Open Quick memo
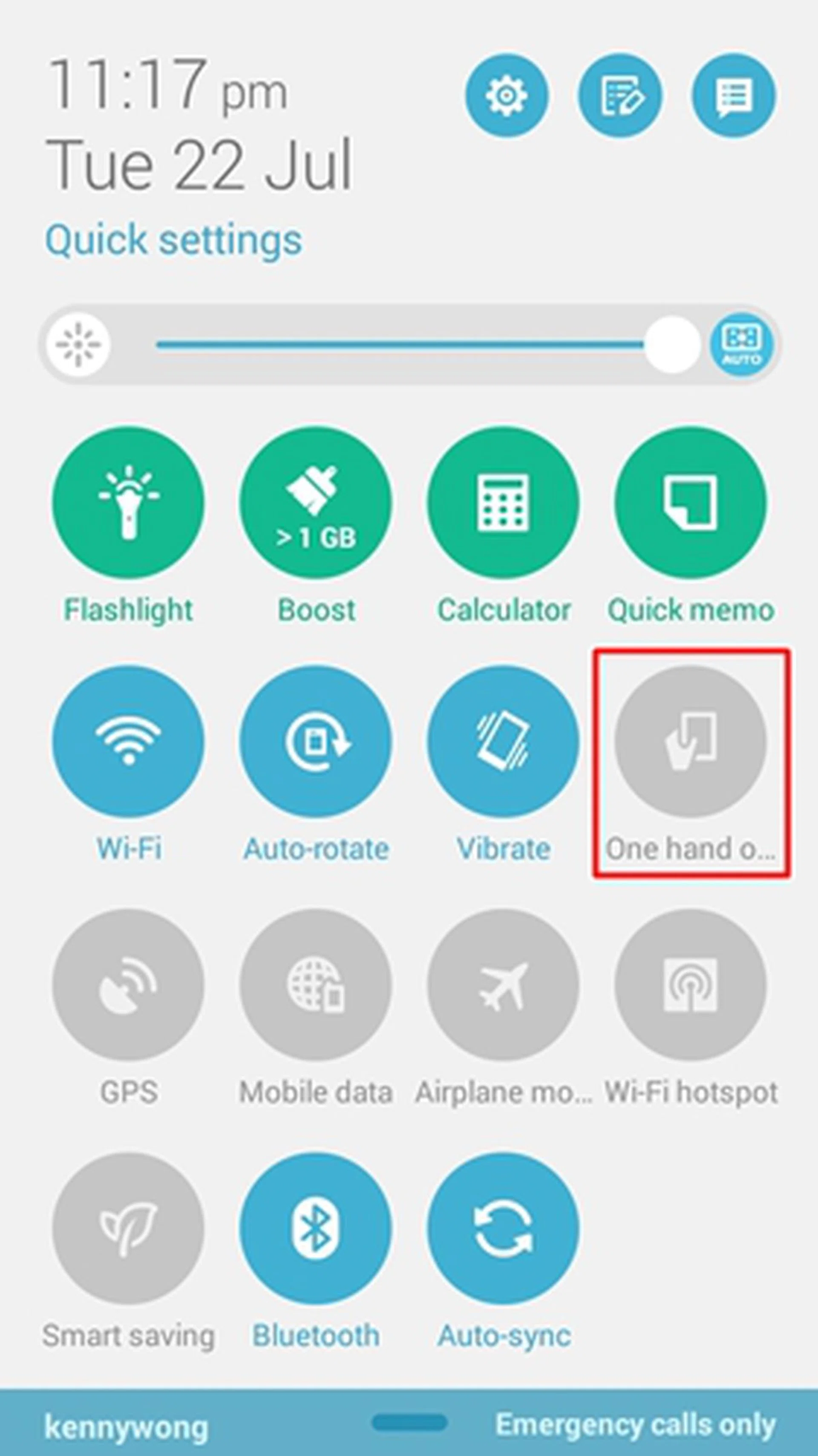818x1456 pixels. pyautogui.click(x=690, y=503)
